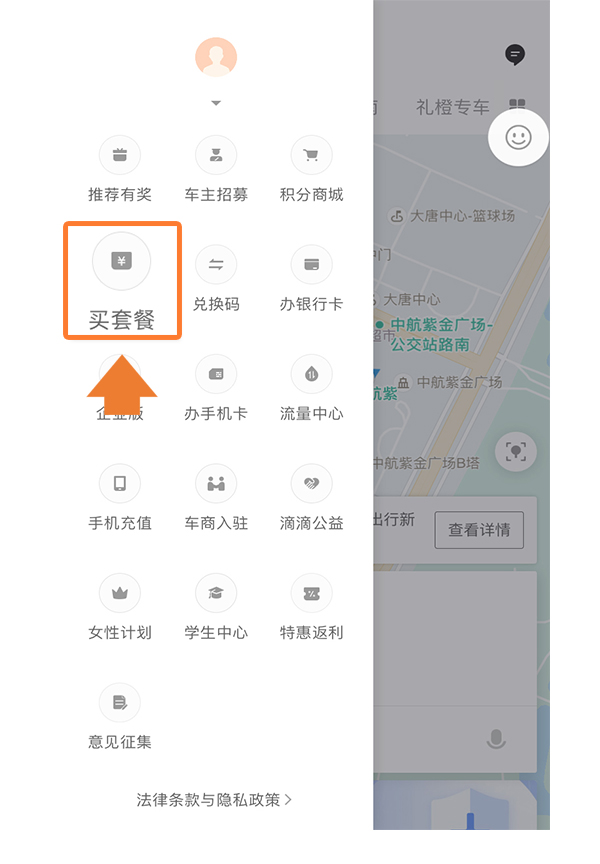Open 车商入驻 dealer onboarding
This screenshot has height=864, width=600.
click(x=216, y=498)
